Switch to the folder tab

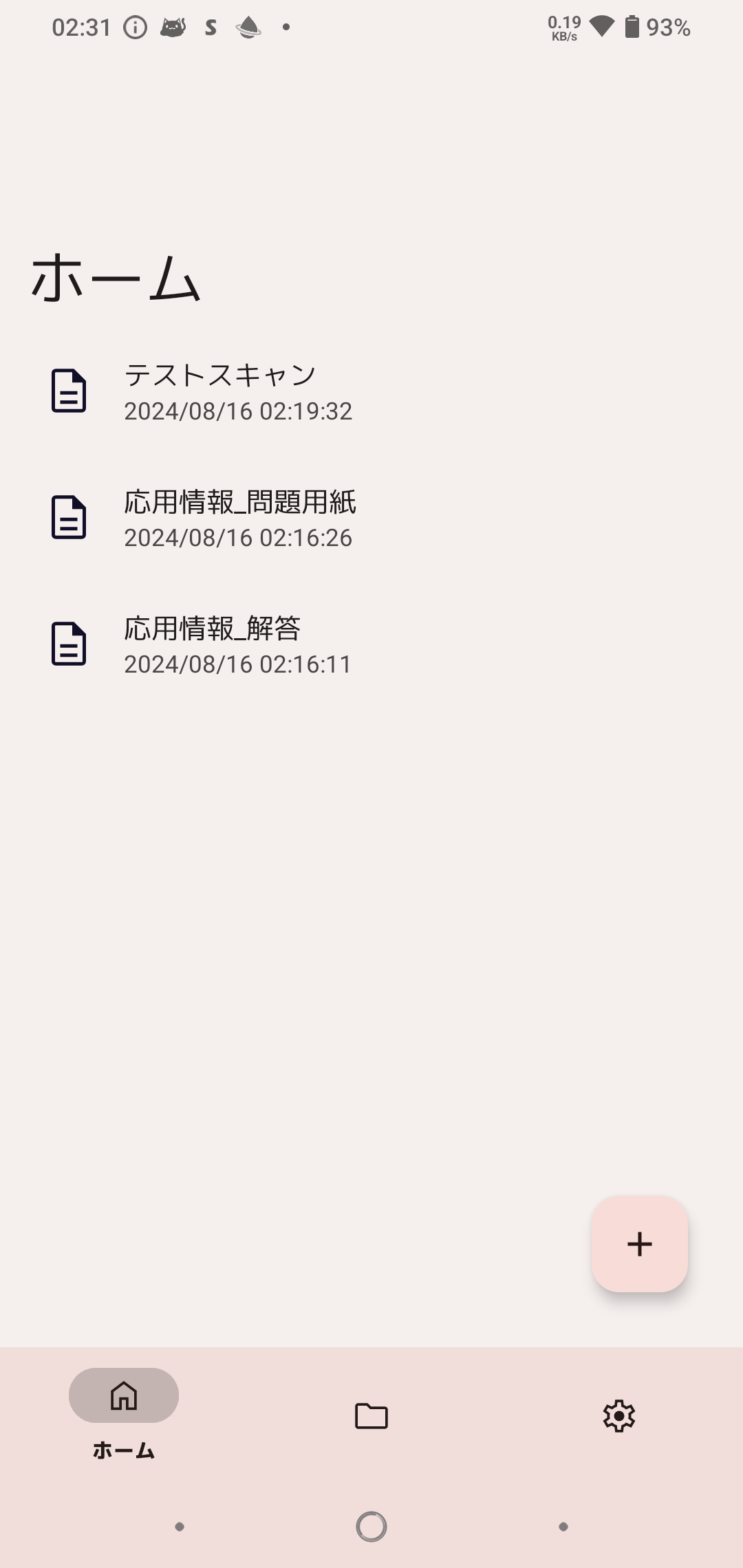[x=371, y=1416]
